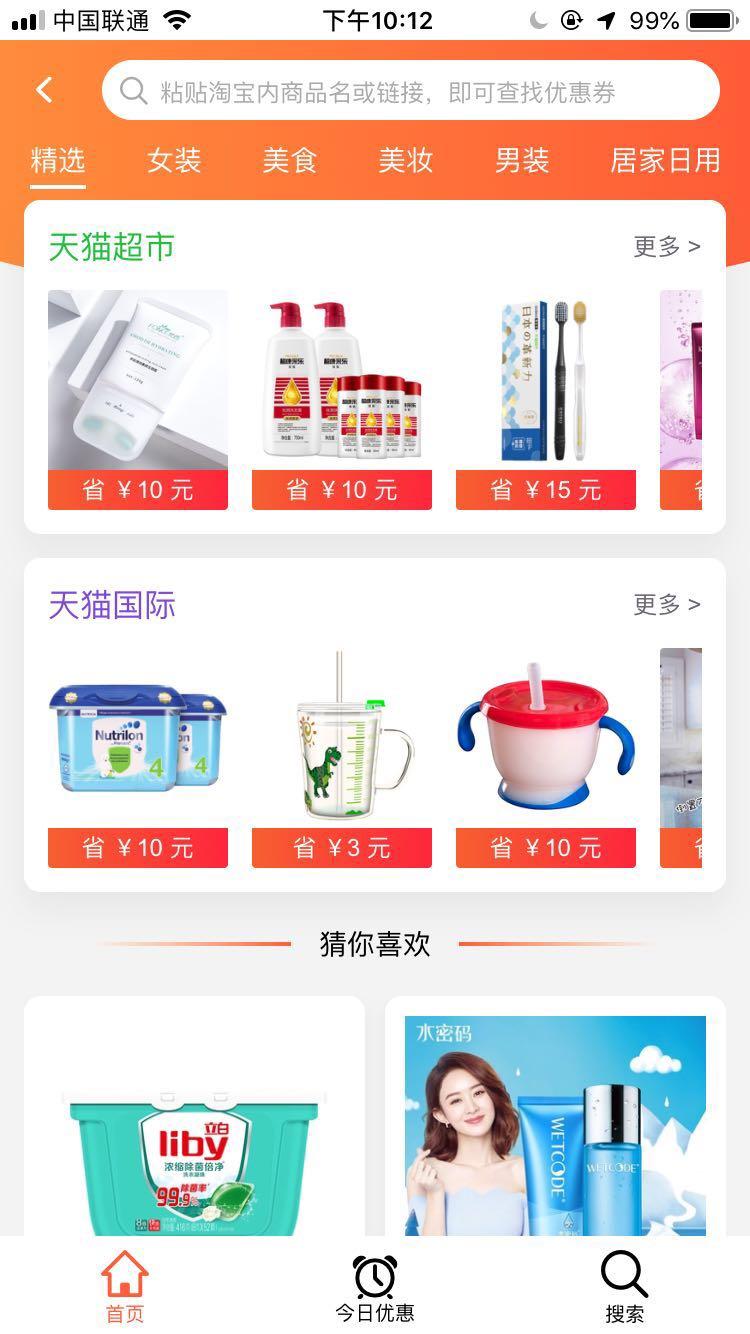Click the 省¥3元 coupon on the dinosaur cup
This screenshot has height=1334, width=750.
(341, 847)
